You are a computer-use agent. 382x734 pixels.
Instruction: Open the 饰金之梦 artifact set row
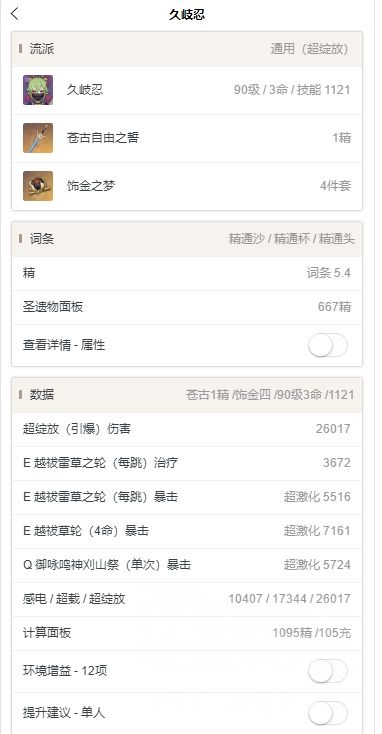click(187, 186)
